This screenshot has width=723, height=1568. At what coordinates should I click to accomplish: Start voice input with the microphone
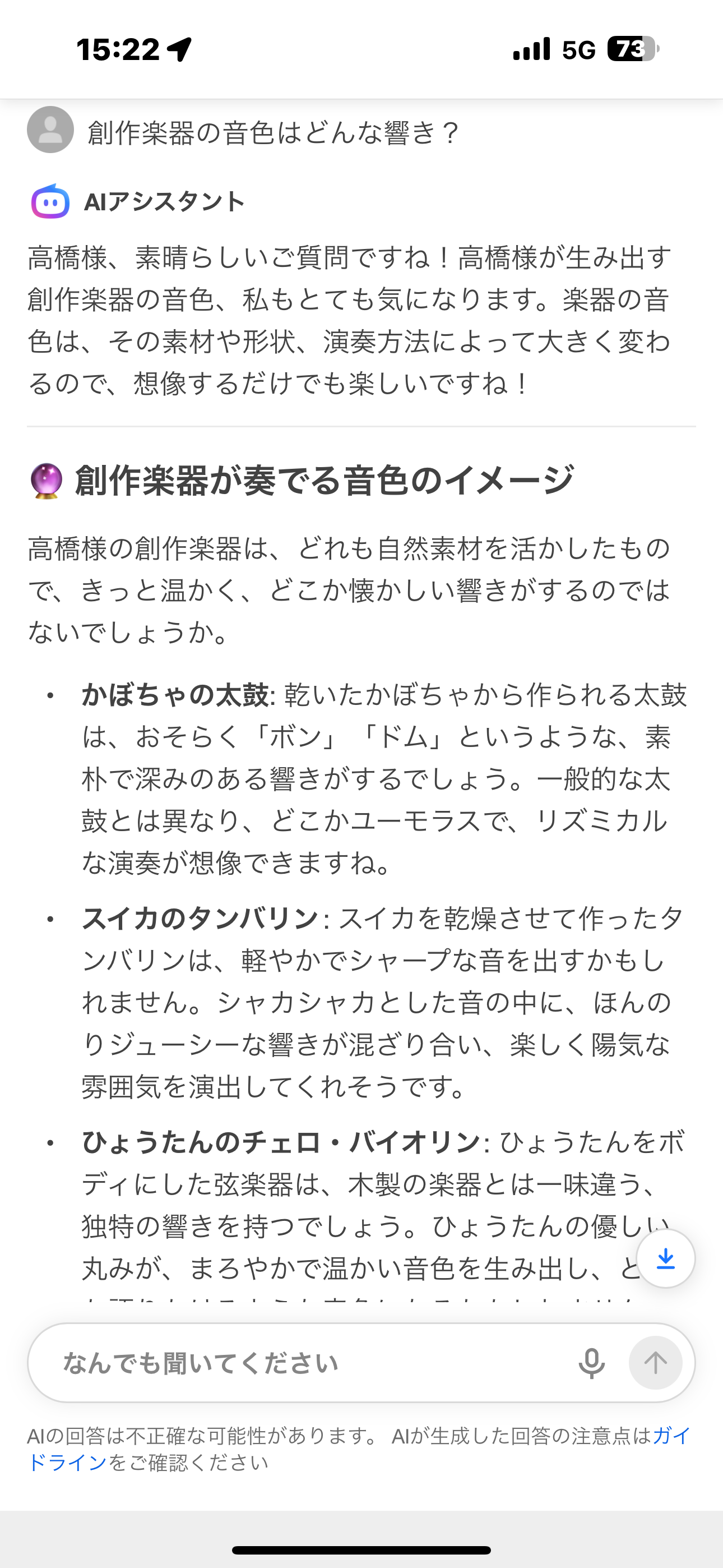click(591, 1363)
